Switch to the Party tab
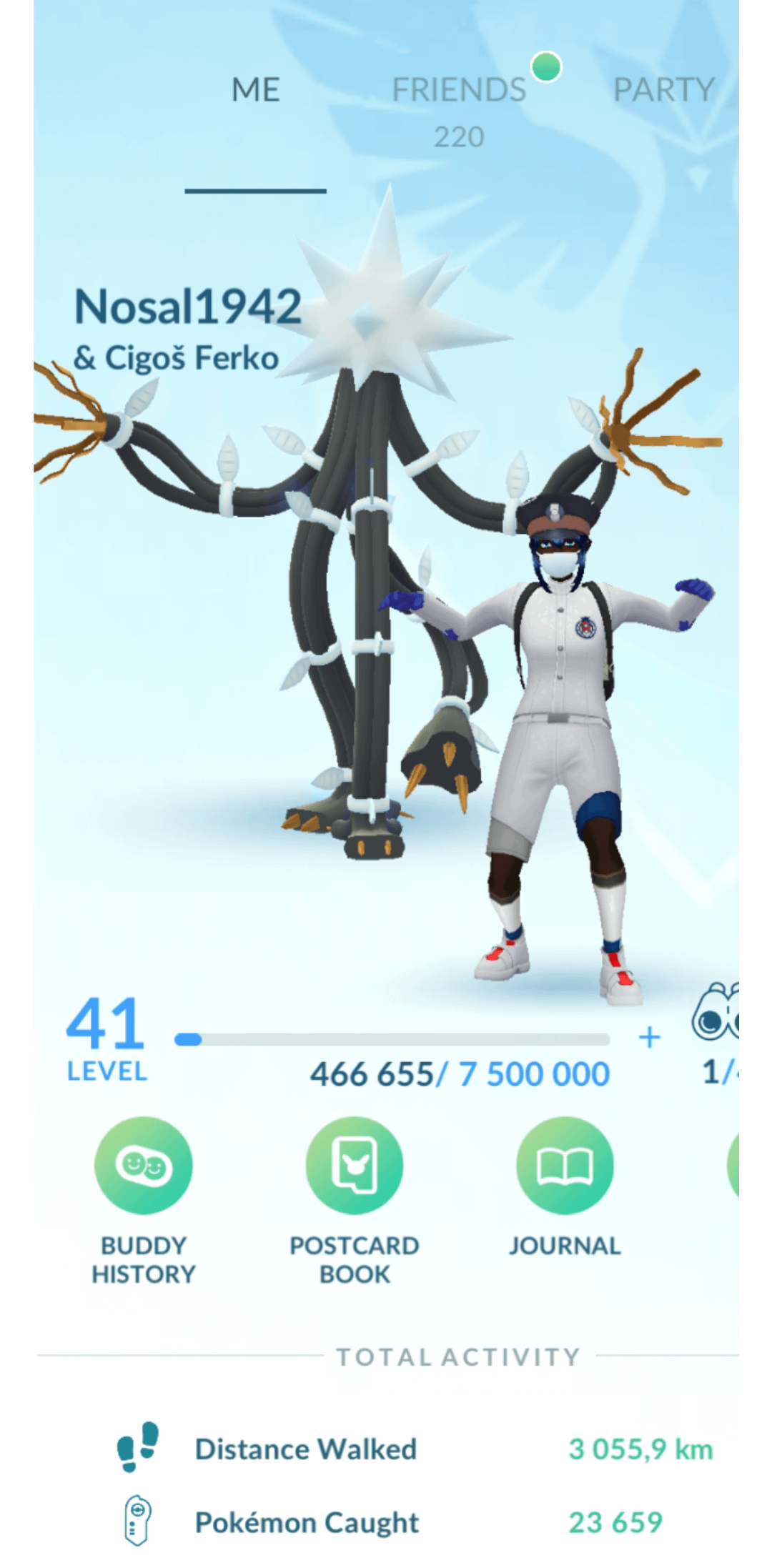 (x=663, y=91)
